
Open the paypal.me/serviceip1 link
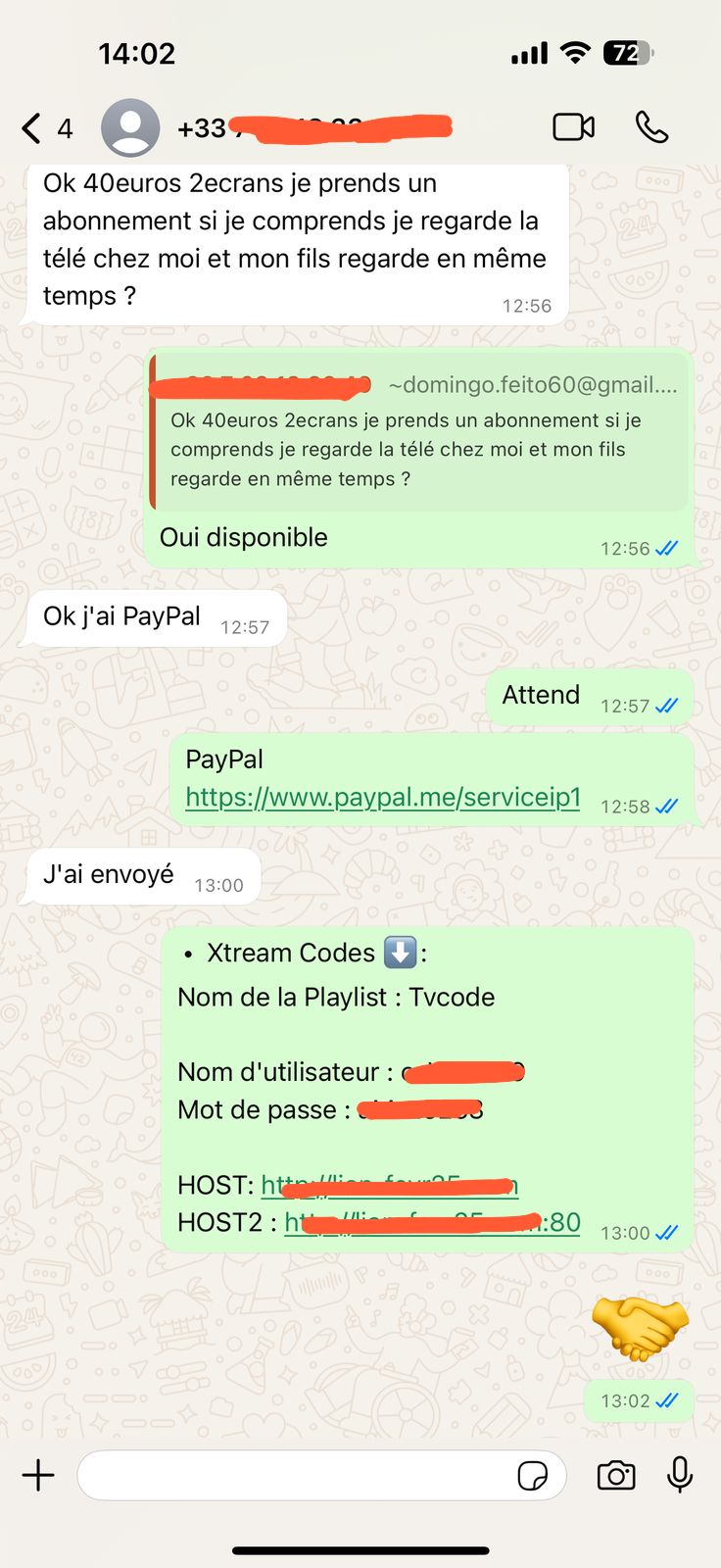(x=383, y=797)
